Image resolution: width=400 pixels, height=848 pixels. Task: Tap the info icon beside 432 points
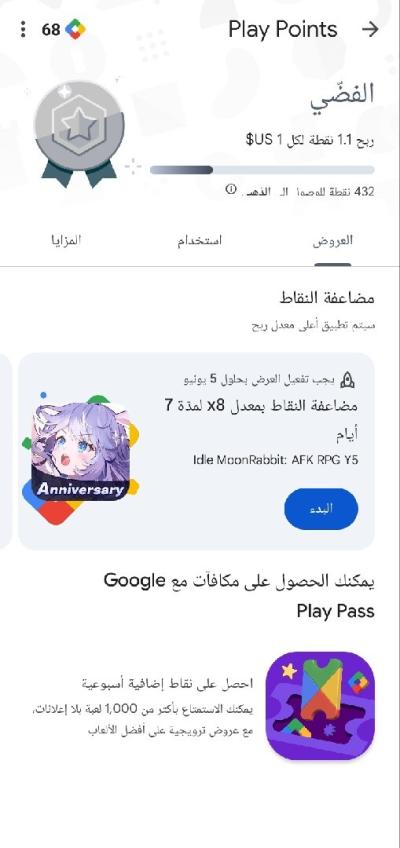pyautogui.click(x=231, y=189)
